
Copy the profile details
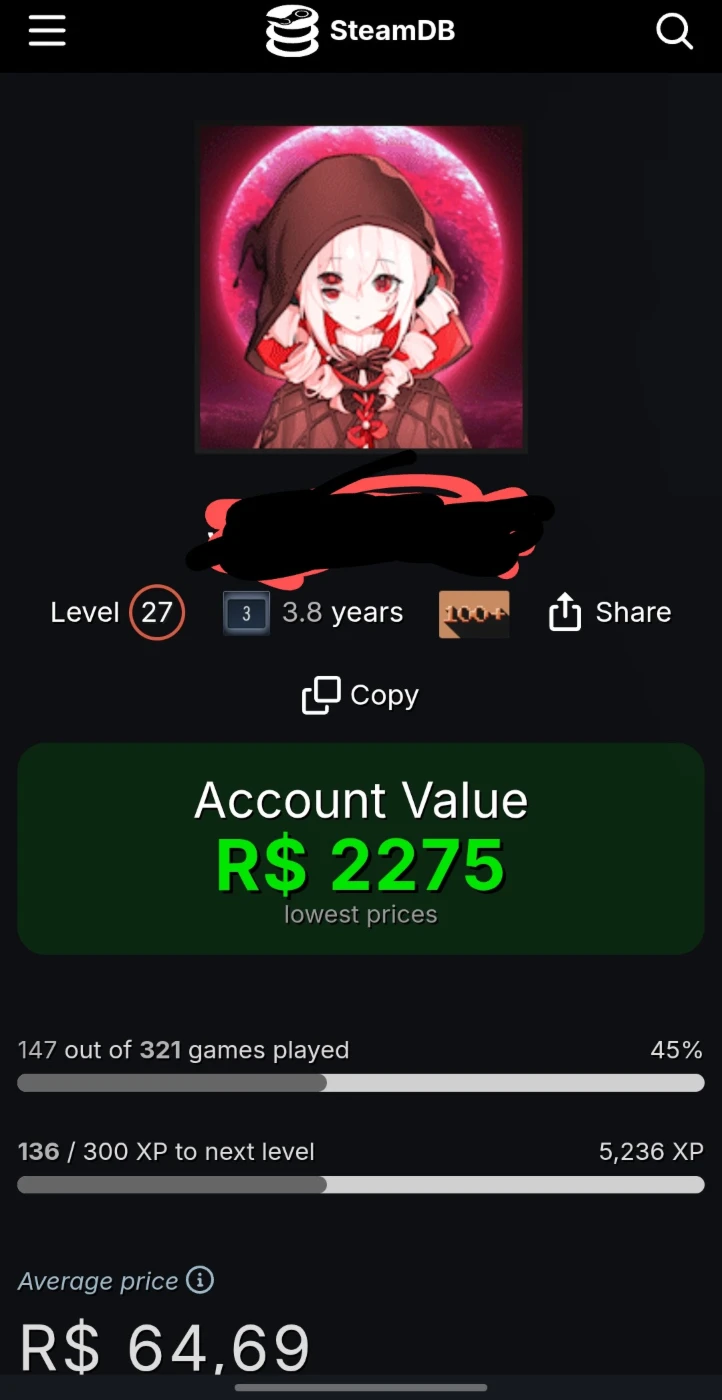point(360,695)
